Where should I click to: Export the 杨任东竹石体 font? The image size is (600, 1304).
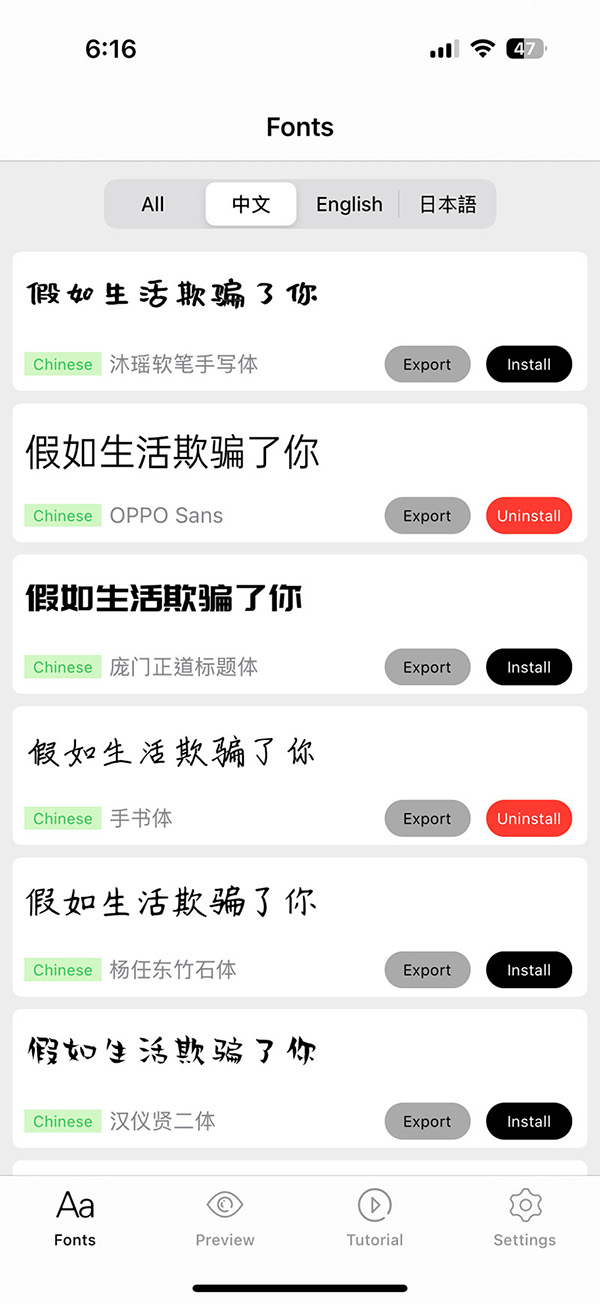tap(427, 970)
